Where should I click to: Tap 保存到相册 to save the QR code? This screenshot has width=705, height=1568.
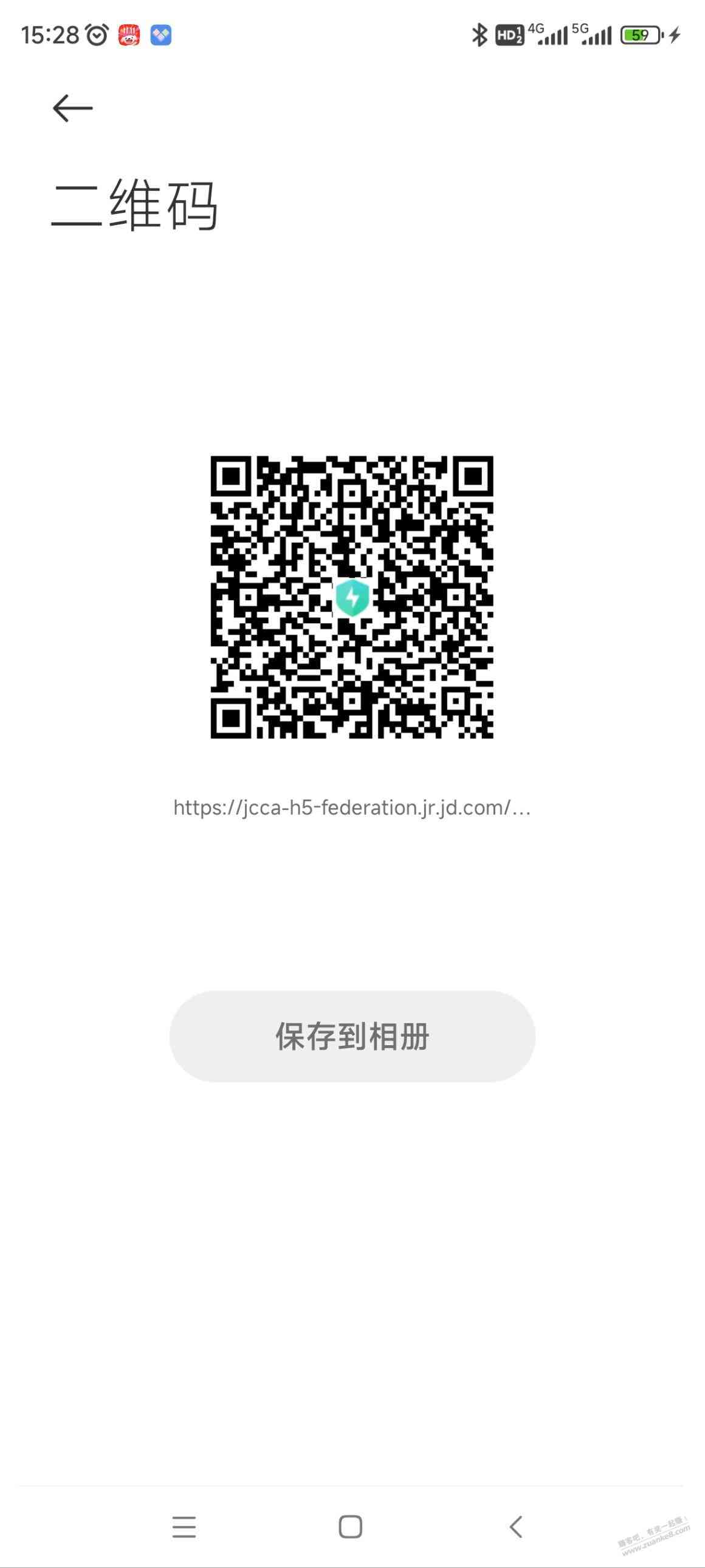pyautogui.click(x=352, y=1036)
